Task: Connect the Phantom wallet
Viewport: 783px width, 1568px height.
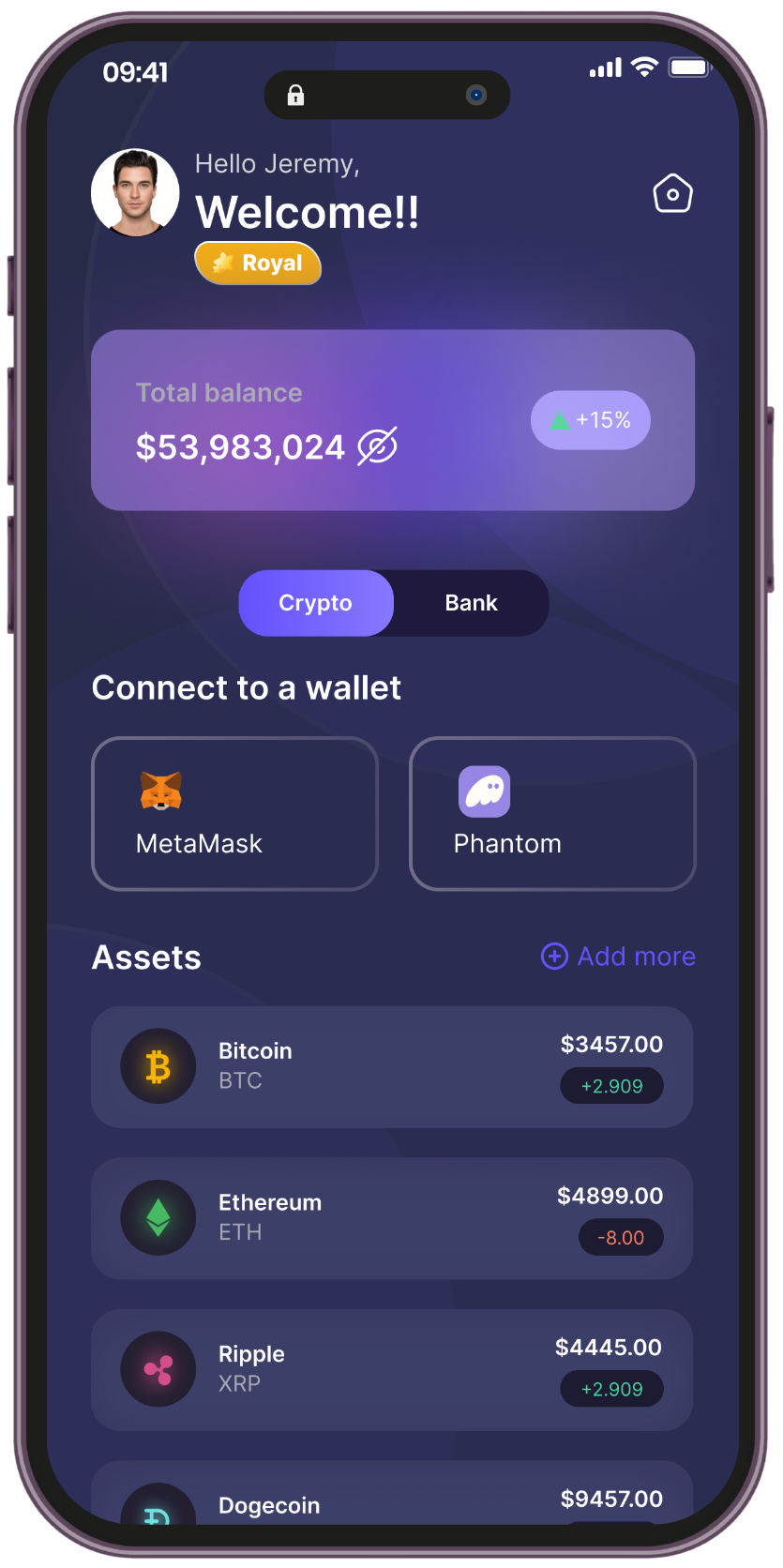Action: click(552, 813)
